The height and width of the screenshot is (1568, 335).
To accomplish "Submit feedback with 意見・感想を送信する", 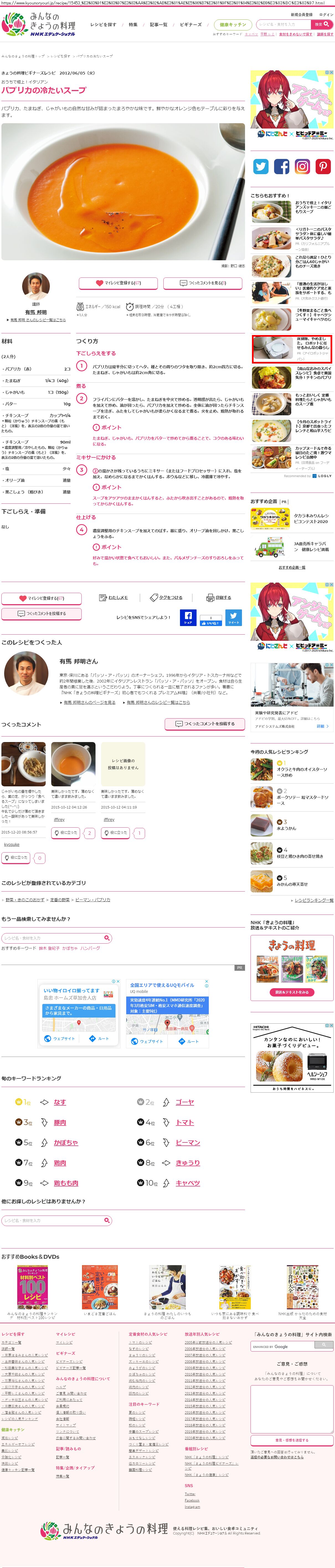I will [292, 1440].
